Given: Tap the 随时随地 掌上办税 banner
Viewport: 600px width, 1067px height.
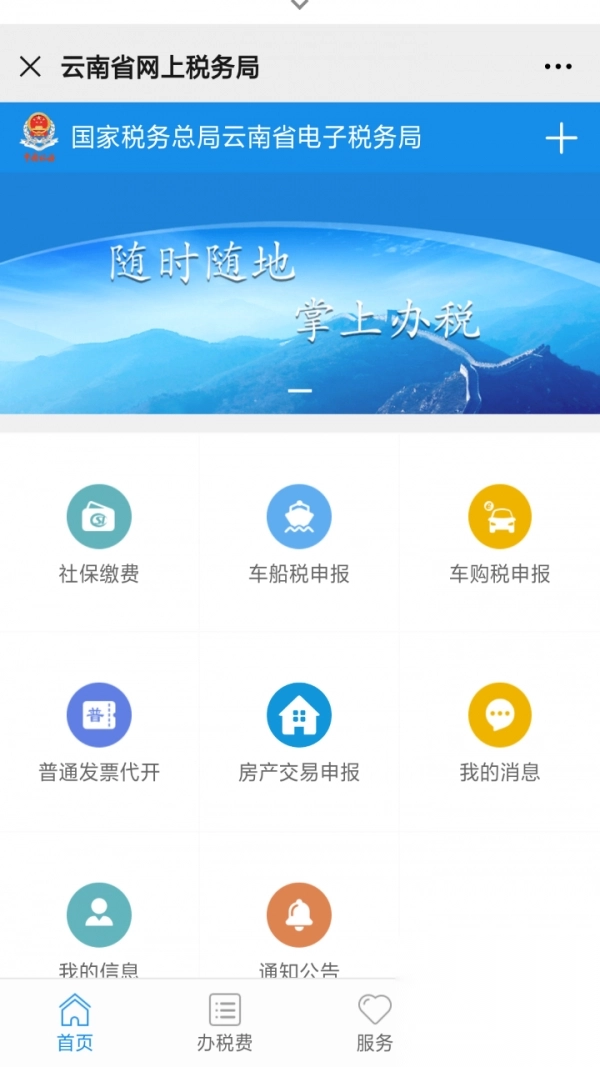Looking at the screenshot, I should coord(300,293).
